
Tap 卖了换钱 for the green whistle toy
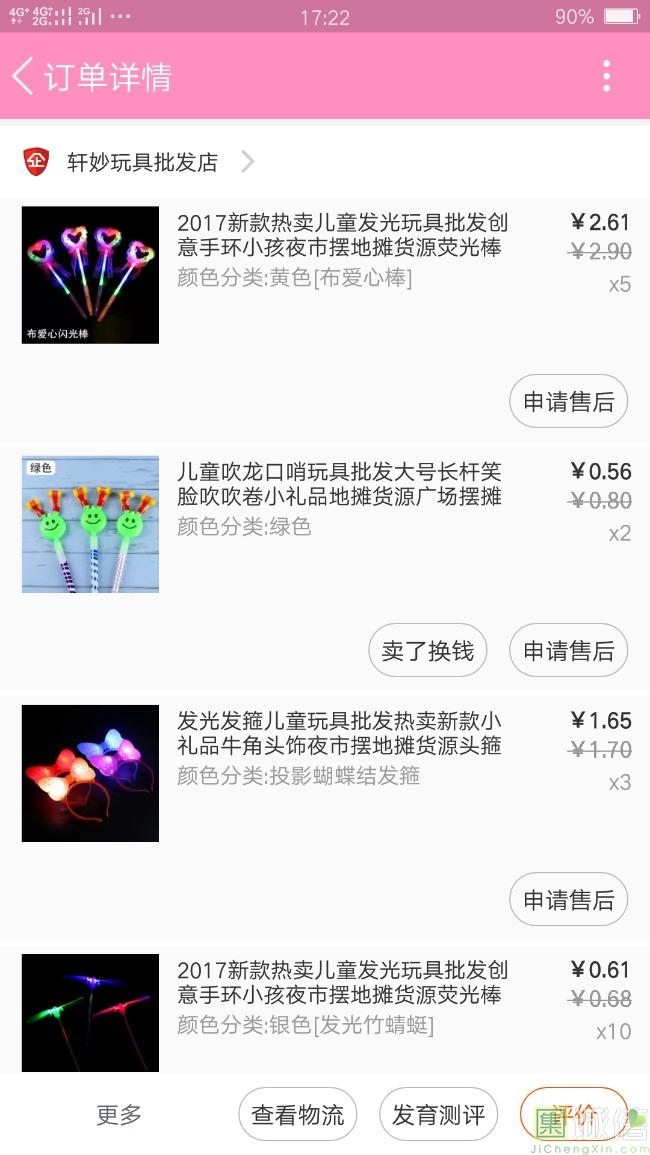(x=428, y=650)
